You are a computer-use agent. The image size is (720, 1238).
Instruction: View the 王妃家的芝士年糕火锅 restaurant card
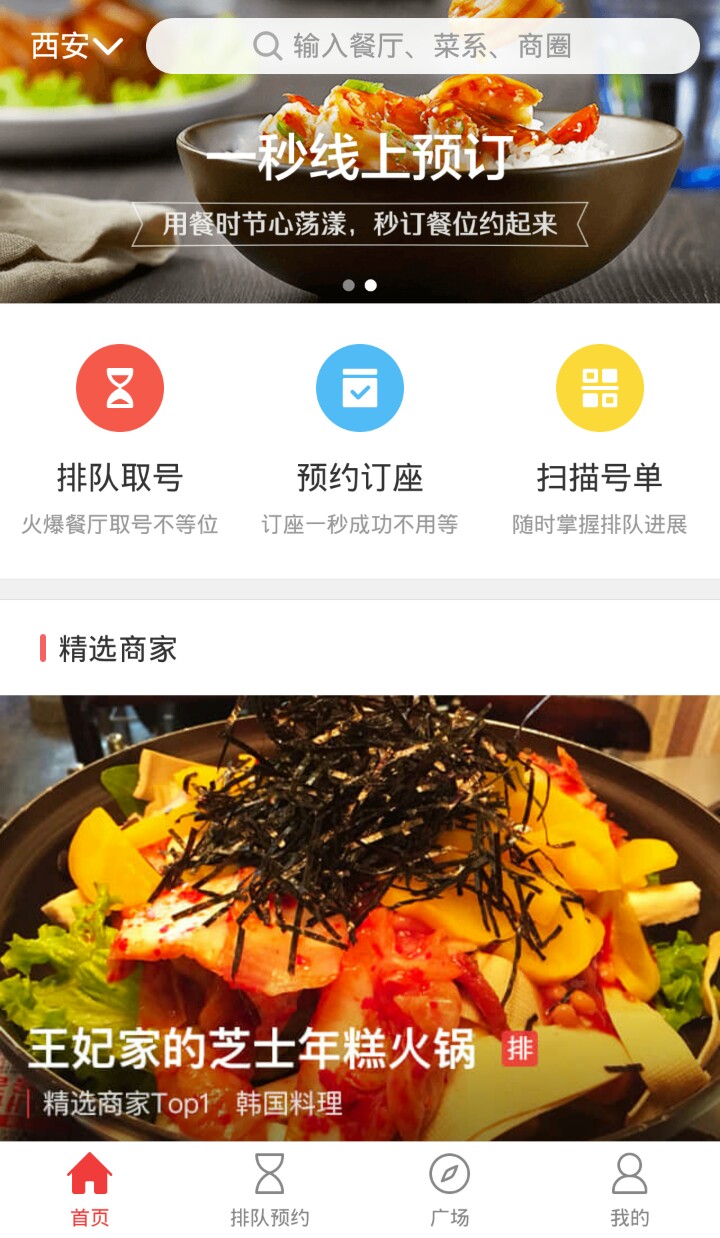click(360, 918)
